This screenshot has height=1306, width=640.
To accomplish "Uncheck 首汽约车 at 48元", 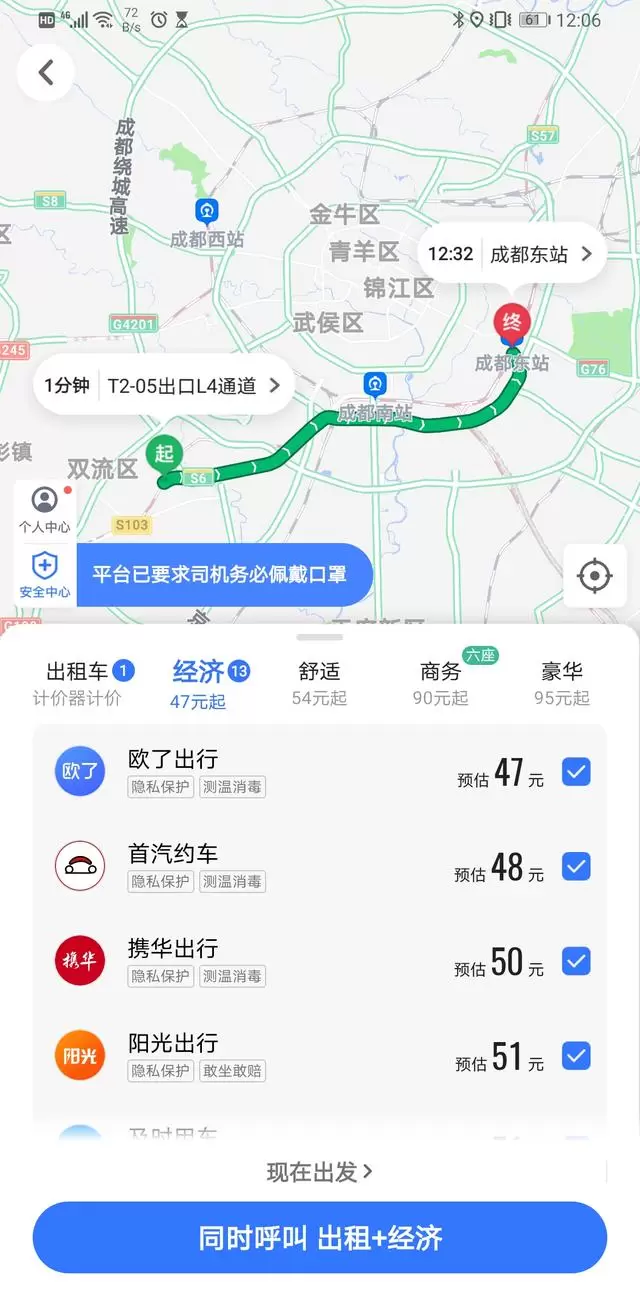I will click(x=576, y=867).
